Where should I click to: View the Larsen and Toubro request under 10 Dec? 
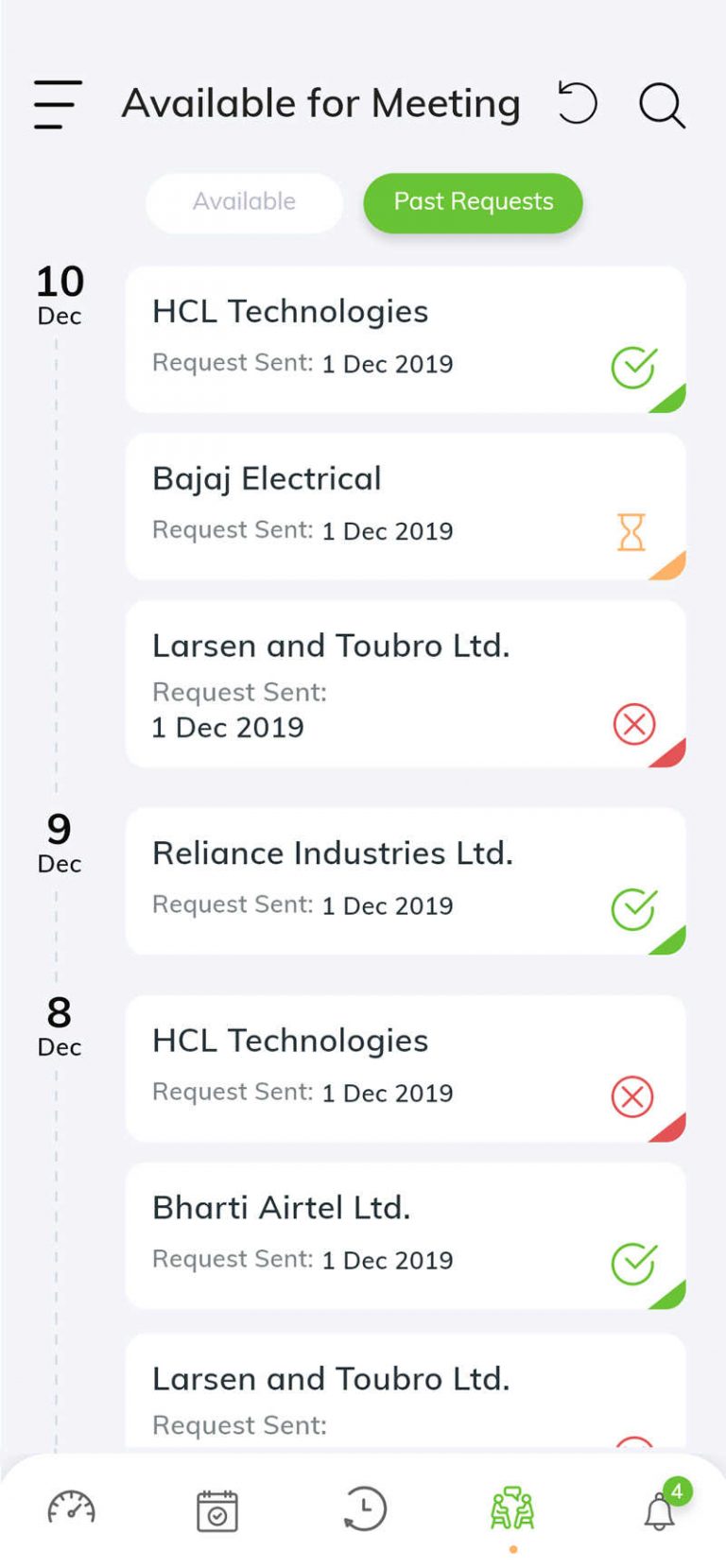(406, 684)
